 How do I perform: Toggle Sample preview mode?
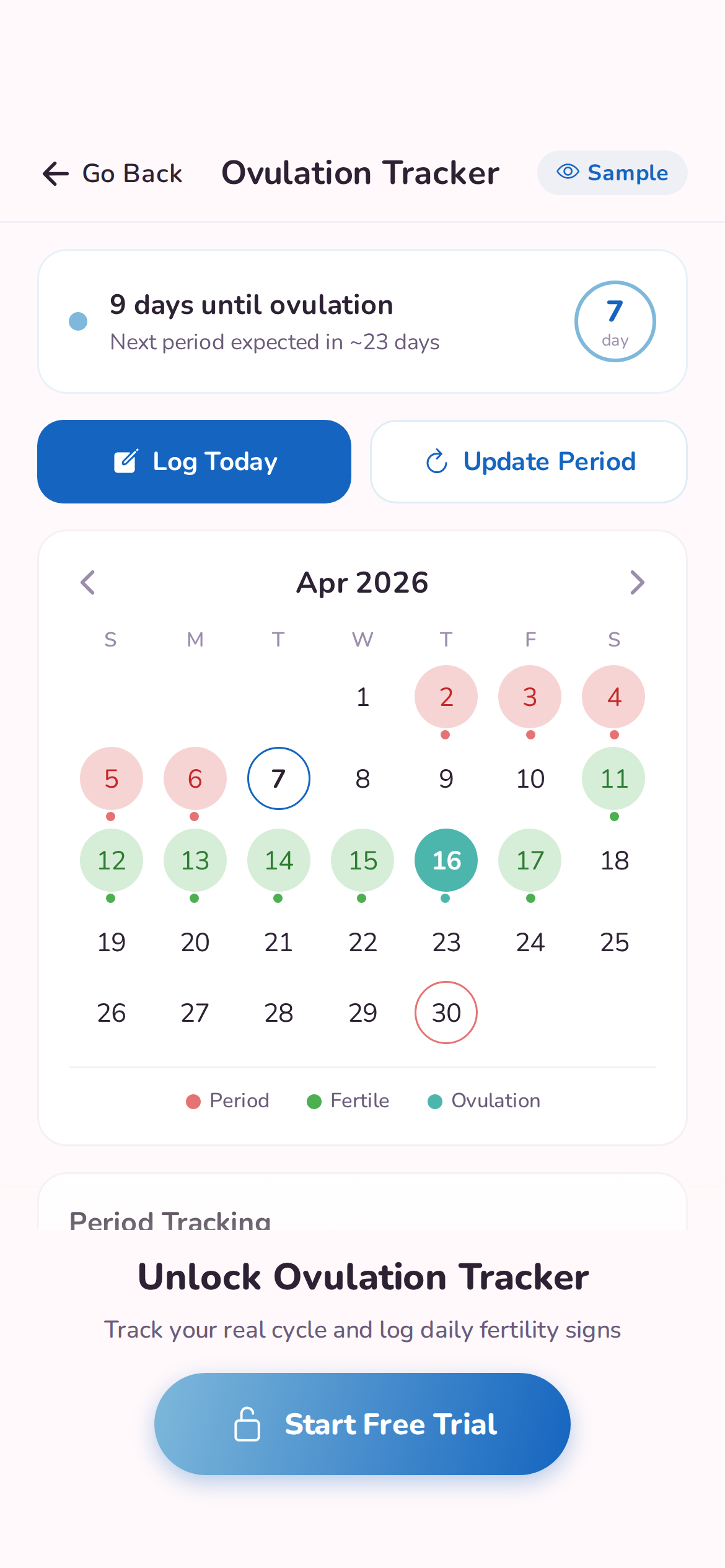(612, 173)
